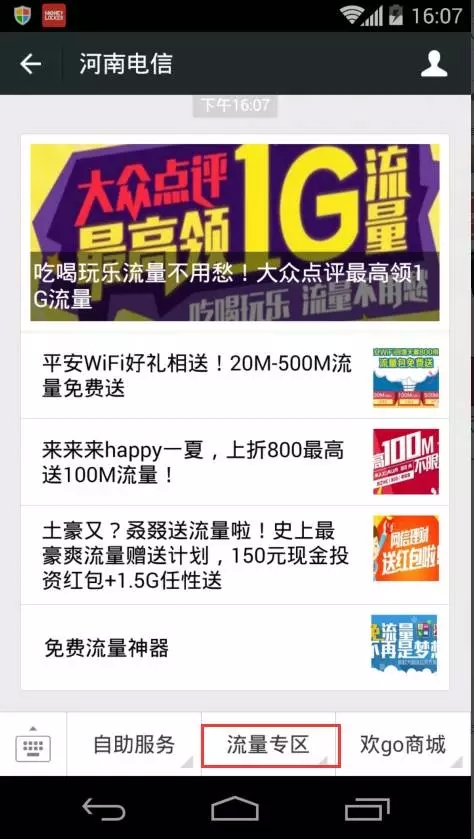The height and width of the screenshot is (839, 474).
Task: Open the 土豪又？叒叕送流量啦 article
Action: click(235, 555)
